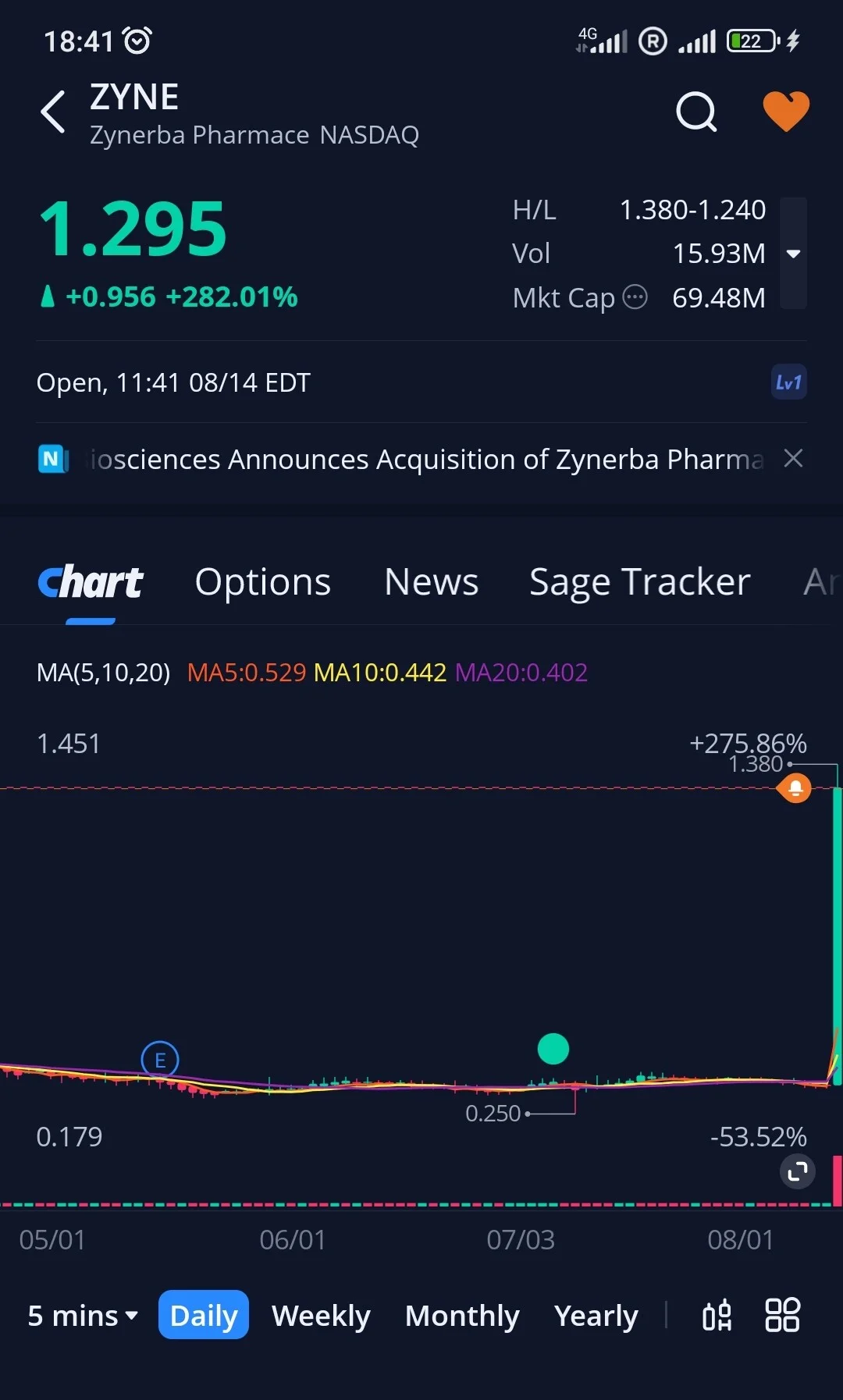Screen dimensions: 843x1400
Task: Open the 5 mins interval dropdown
Action: pyautogui.click(x=83, y=1316)
